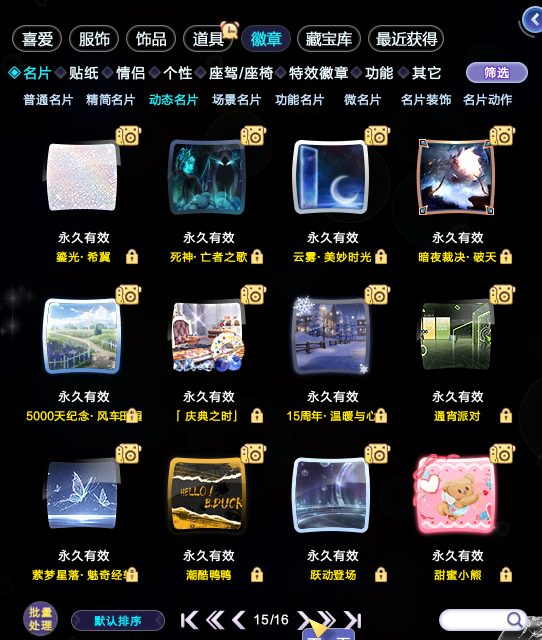Go to the previous page
Viewport: 542px width, 640px height.
coord(238,620)
